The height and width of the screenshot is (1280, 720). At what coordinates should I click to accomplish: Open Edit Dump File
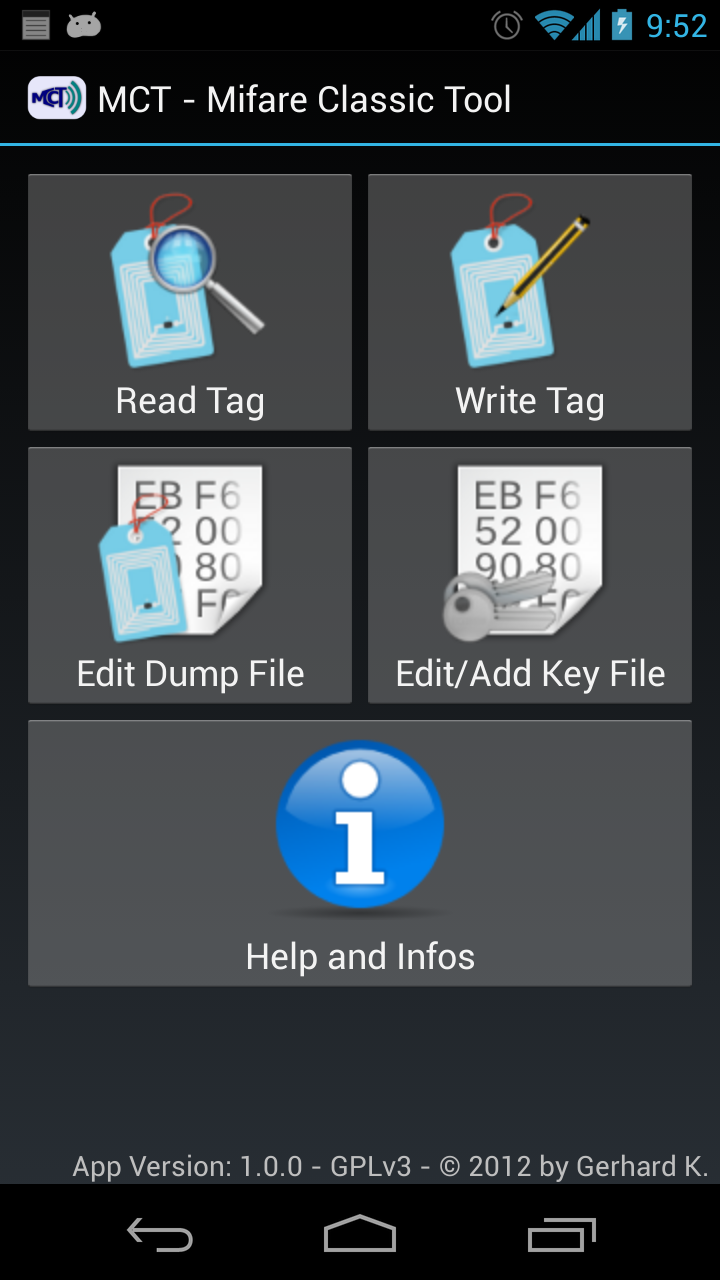[190, 575]
